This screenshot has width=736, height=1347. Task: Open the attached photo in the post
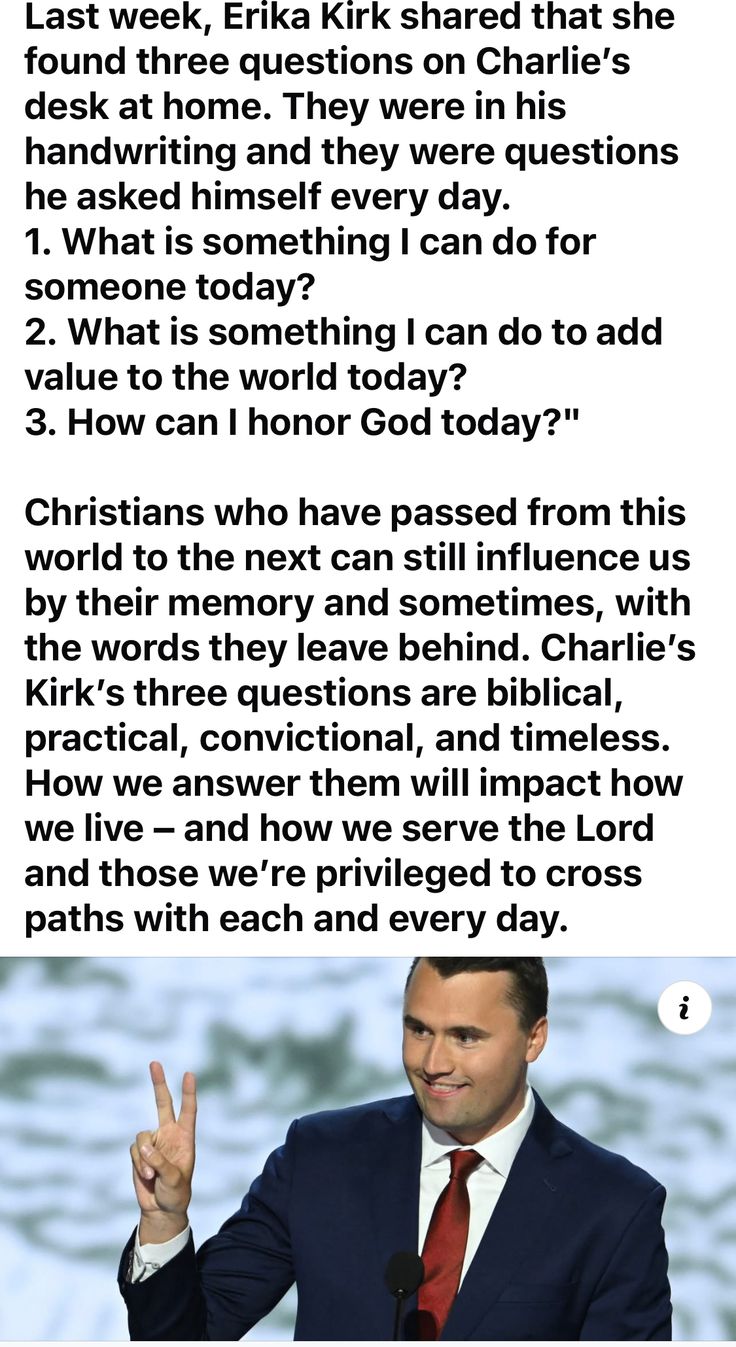(368, 1148)
